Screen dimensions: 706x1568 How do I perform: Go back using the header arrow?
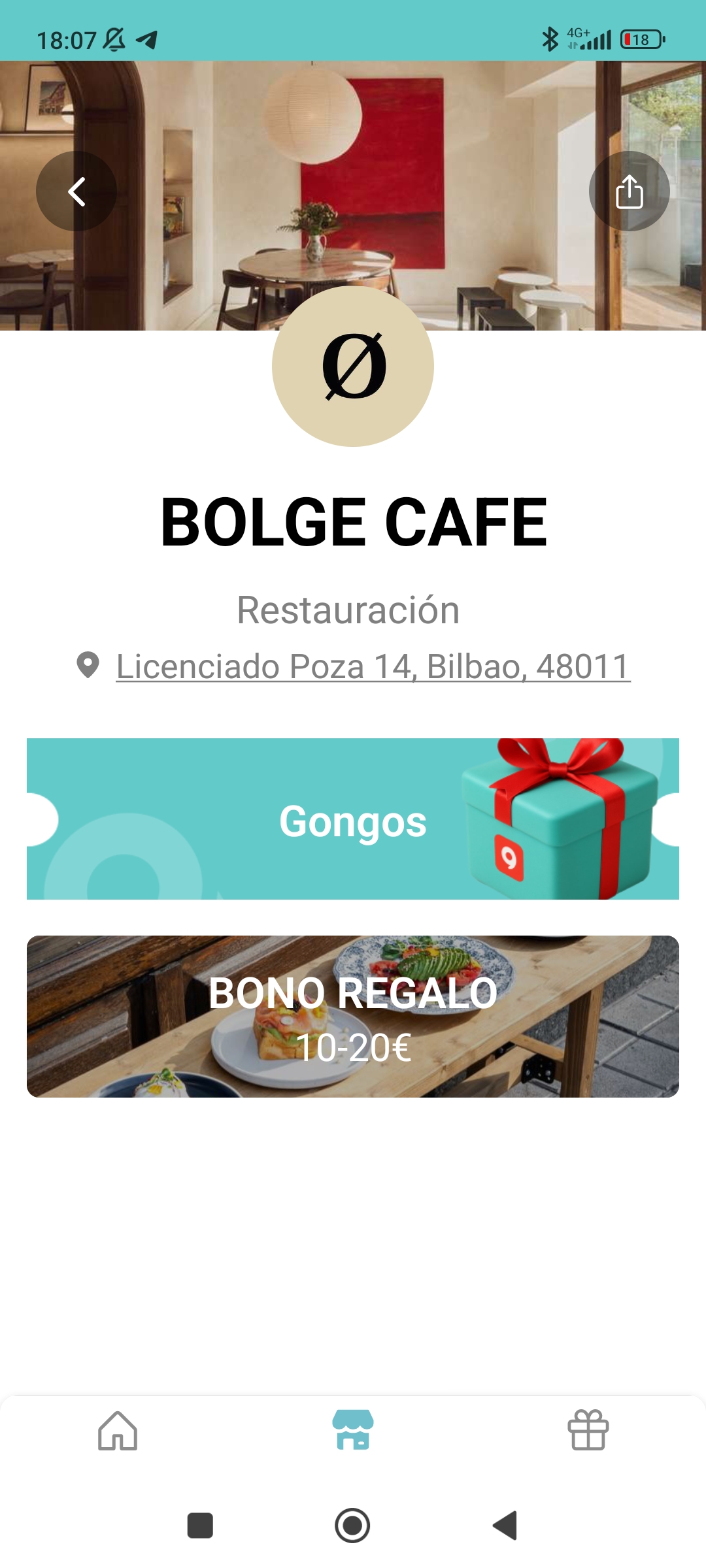pyautogui.click(x=76, y=191)
